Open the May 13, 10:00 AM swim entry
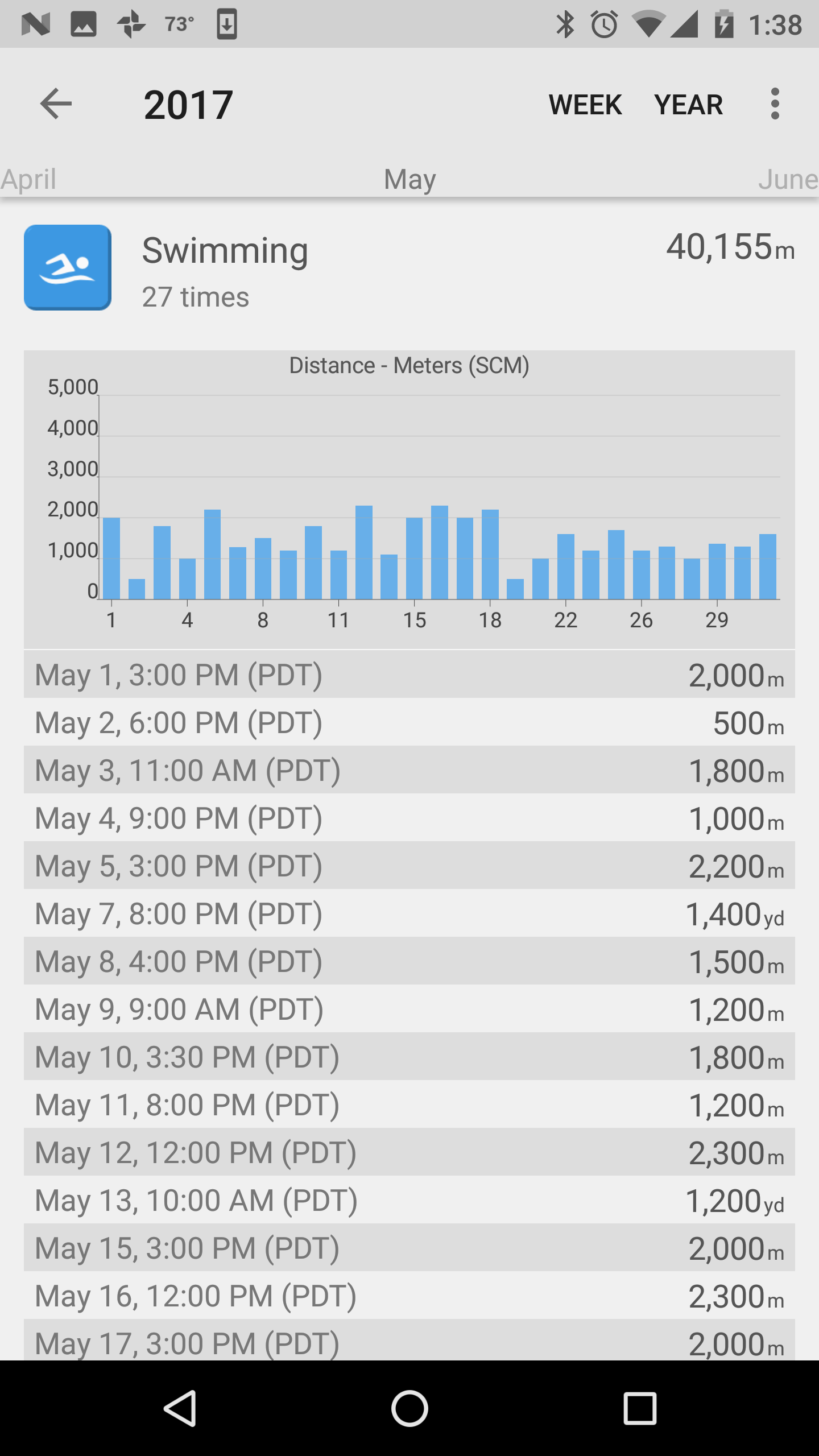The height and width of the screenshot is (1456, 819). pyautogui.click(x=409, y=1200)
